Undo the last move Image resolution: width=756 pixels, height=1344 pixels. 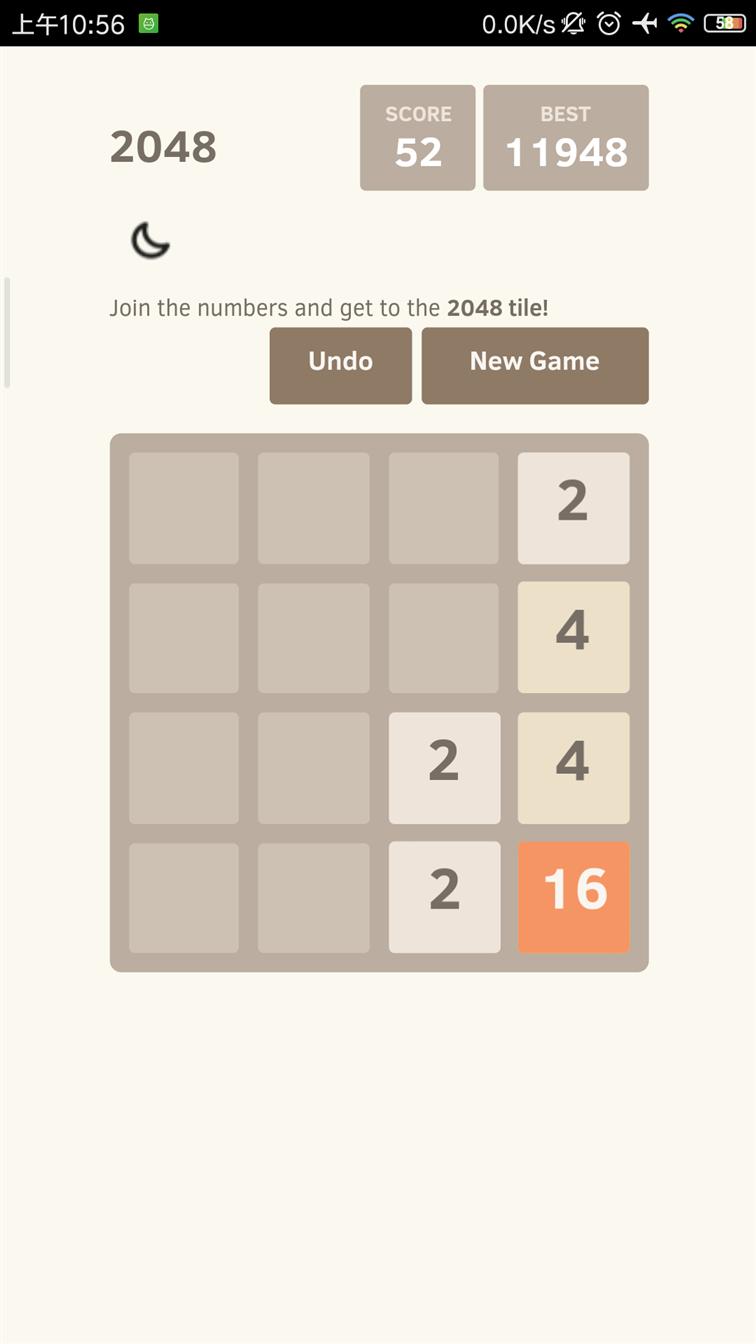pos(341,366)
